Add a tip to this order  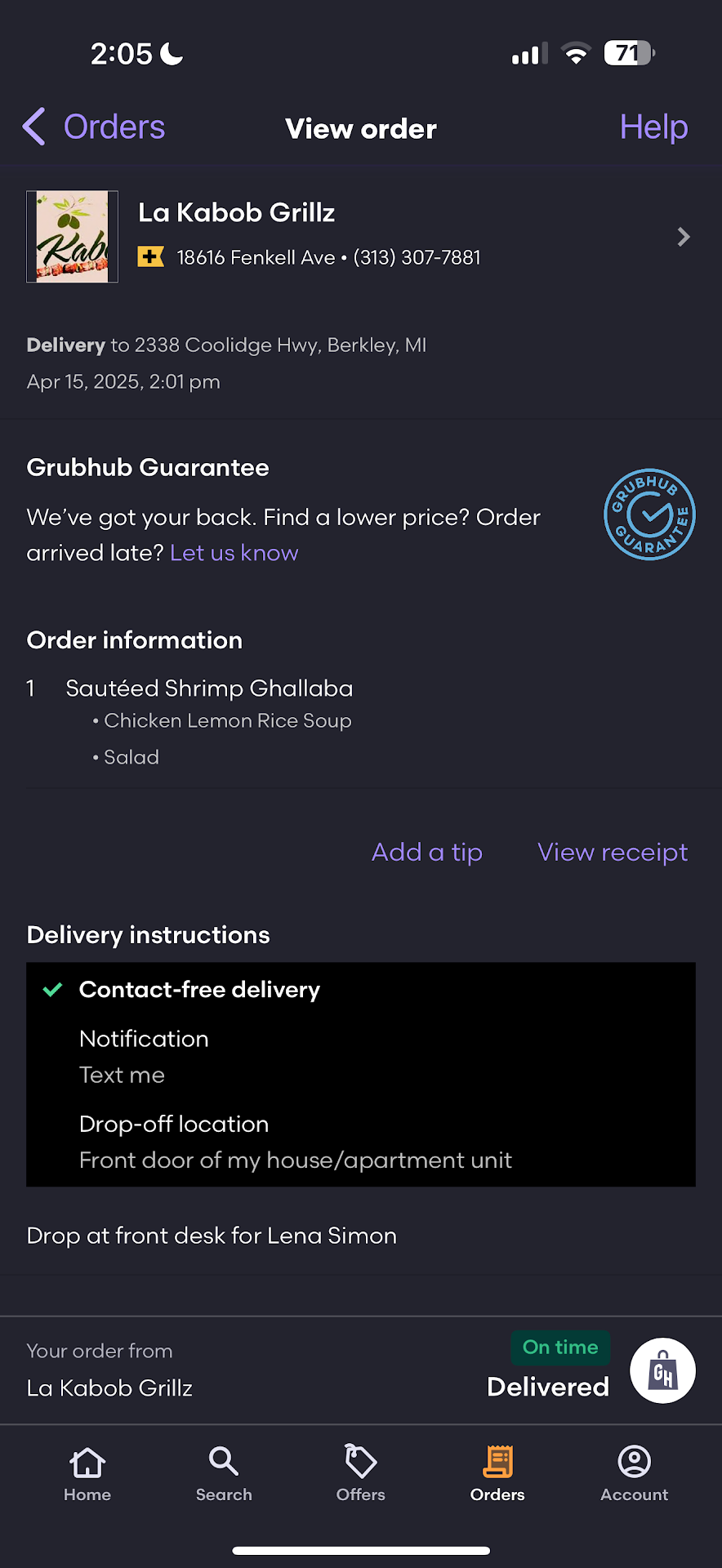[x=427, y=852]
